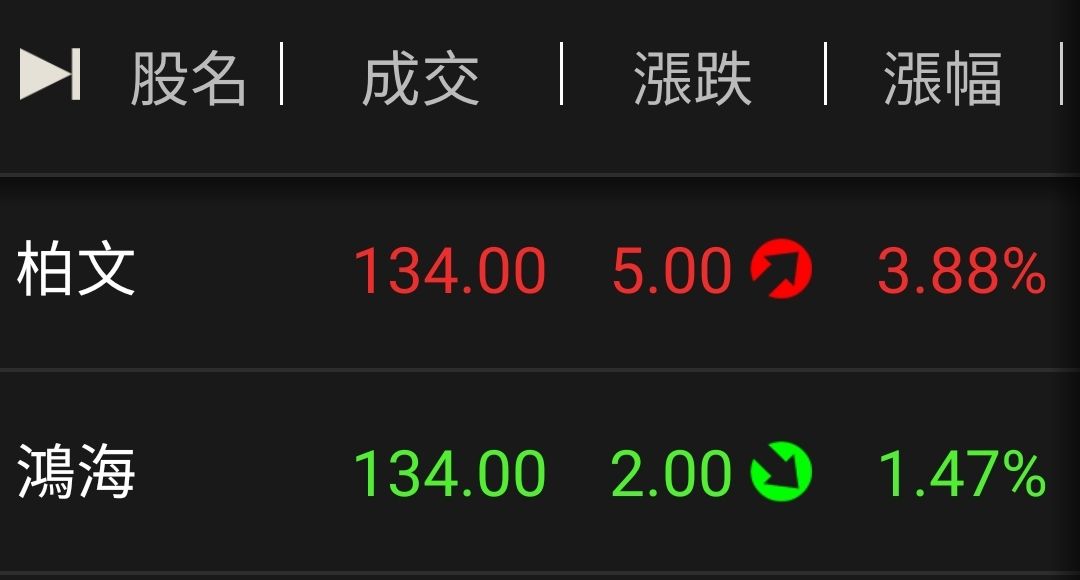Open the 柏文 stock row

click(540, 273)
